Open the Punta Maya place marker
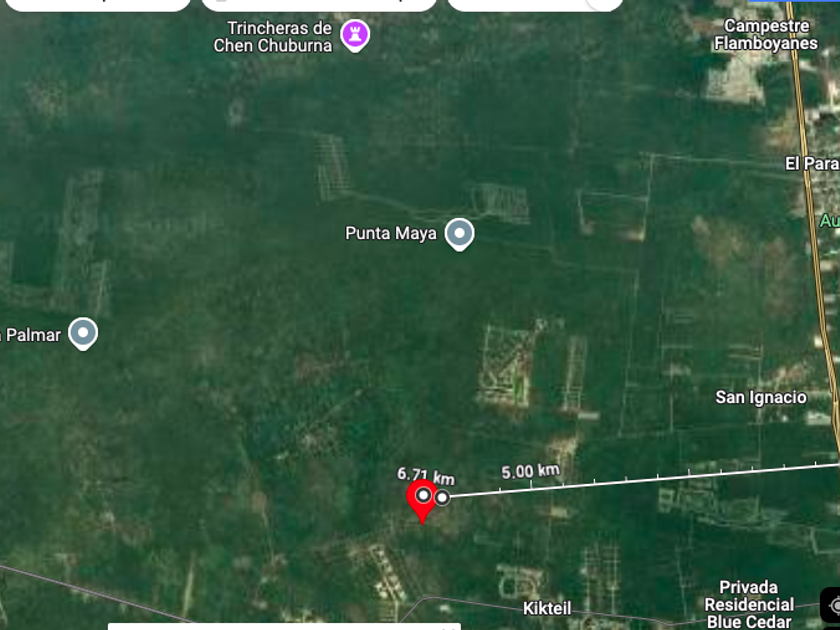Viewport: 840px width, 630px height. [459, 233]
